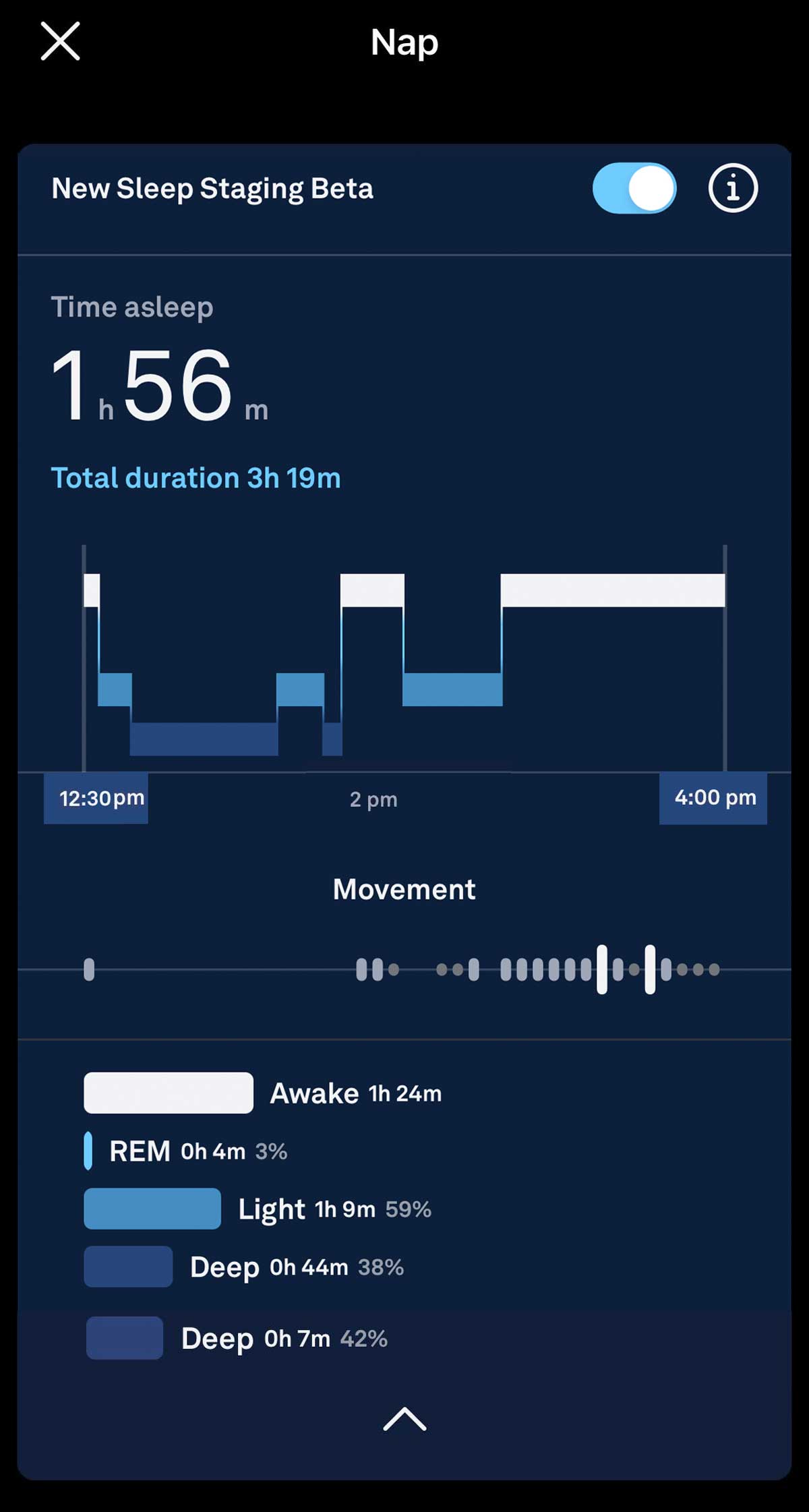The image size is (809, 1512).
Task: Click the Light sleep legend swatch
Action: coord(152,1209)
